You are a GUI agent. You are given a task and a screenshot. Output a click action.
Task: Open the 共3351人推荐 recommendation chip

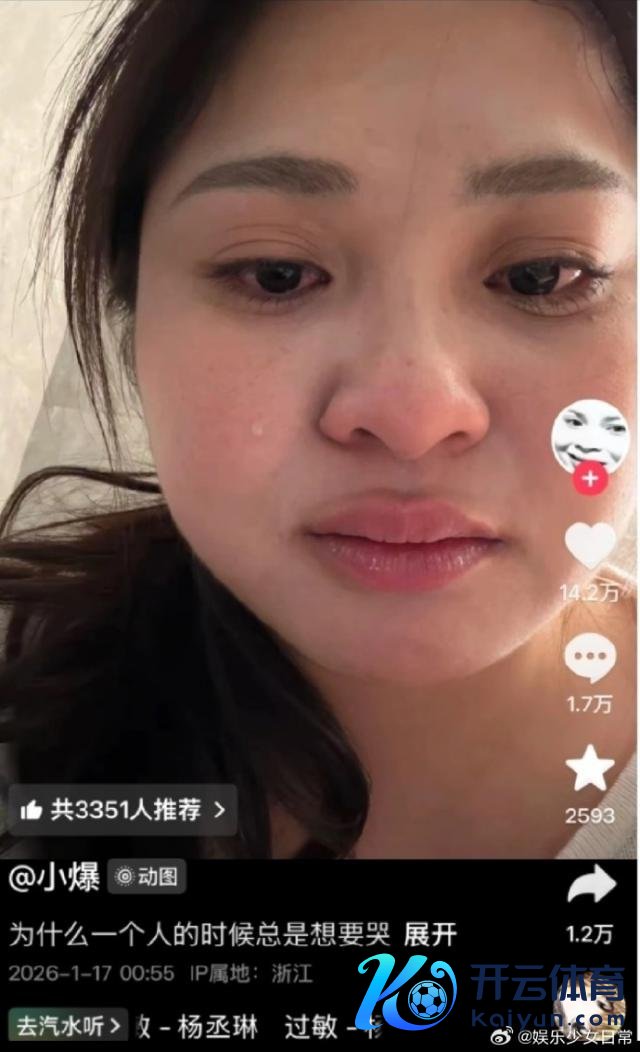click(123, 810)
